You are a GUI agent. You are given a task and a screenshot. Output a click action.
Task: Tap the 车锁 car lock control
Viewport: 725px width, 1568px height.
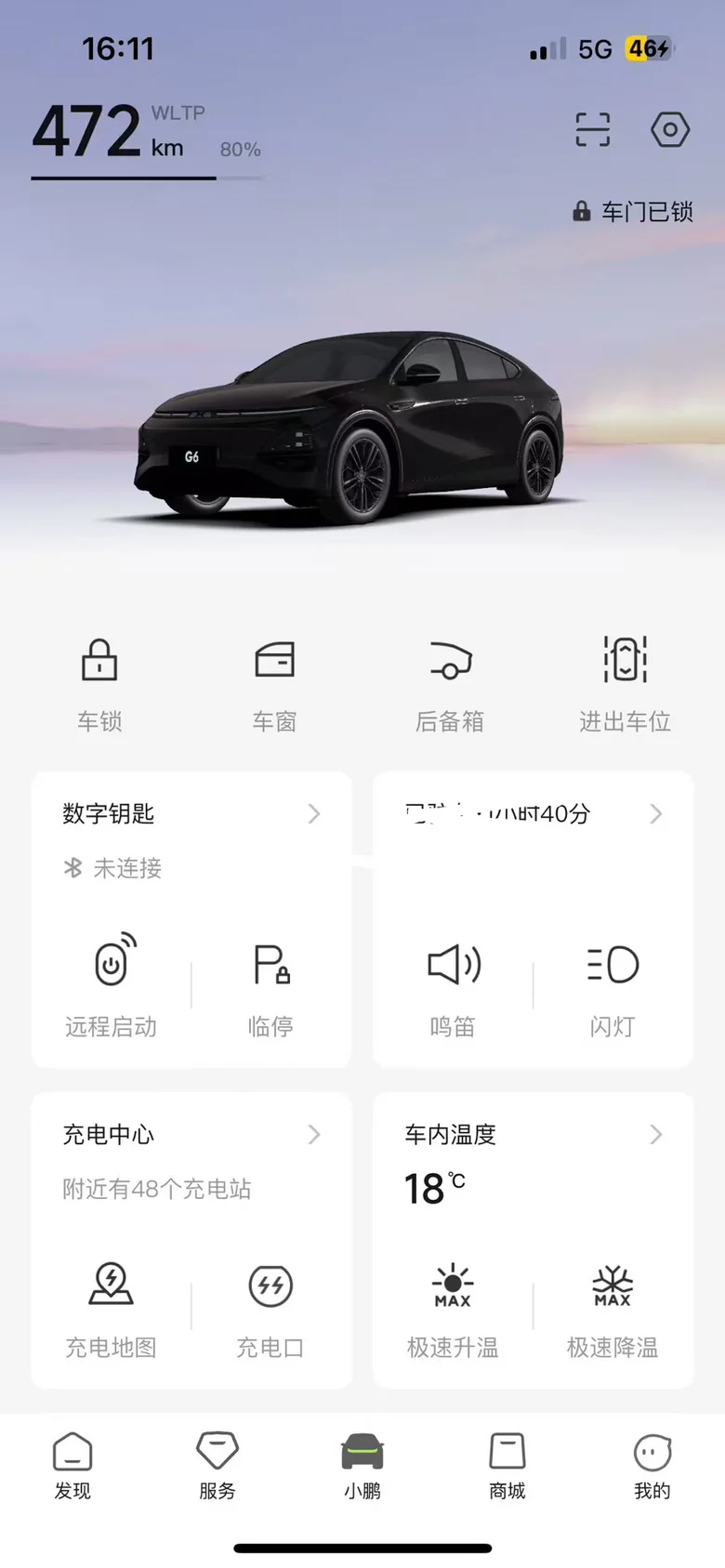[x=99, y=685]
